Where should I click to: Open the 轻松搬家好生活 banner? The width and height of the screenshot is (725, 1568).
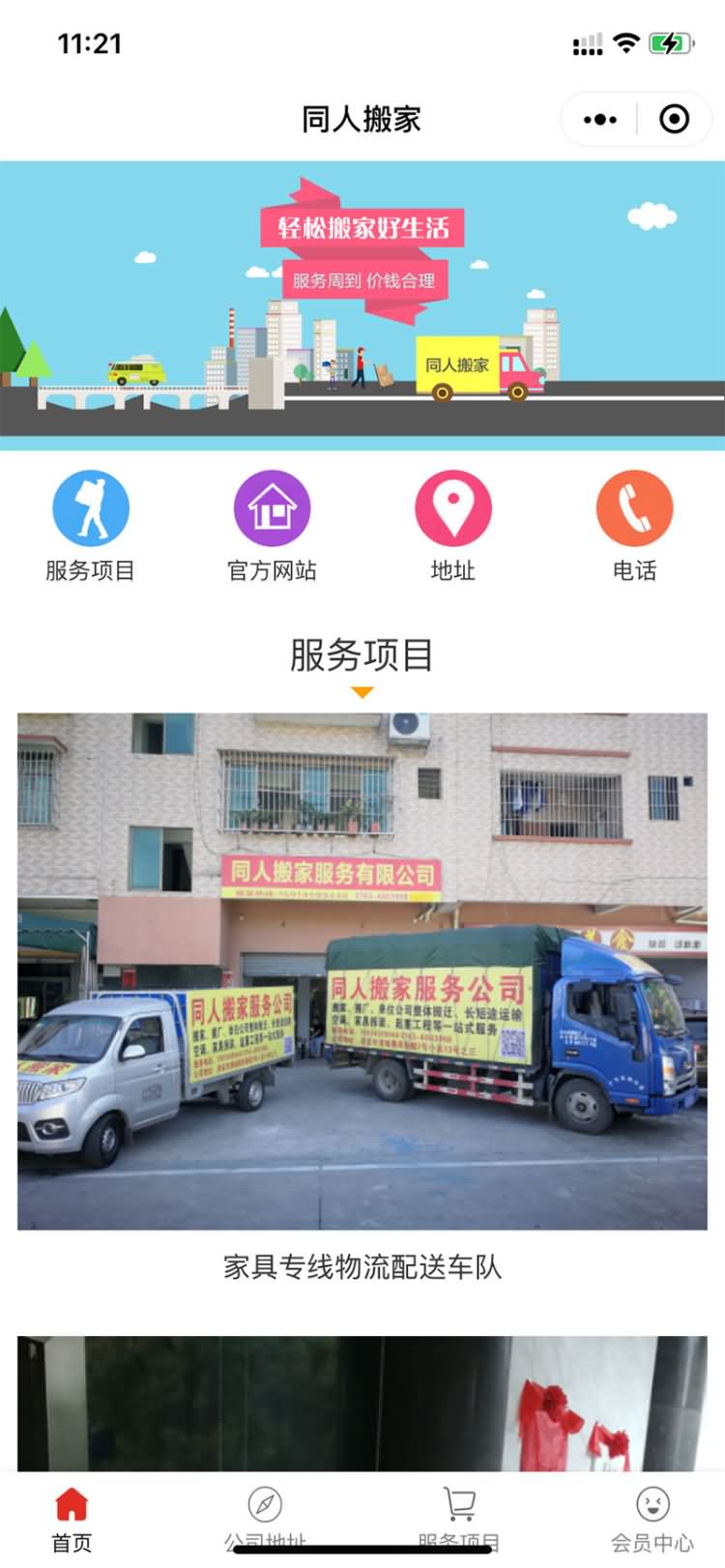pos(362,305)
